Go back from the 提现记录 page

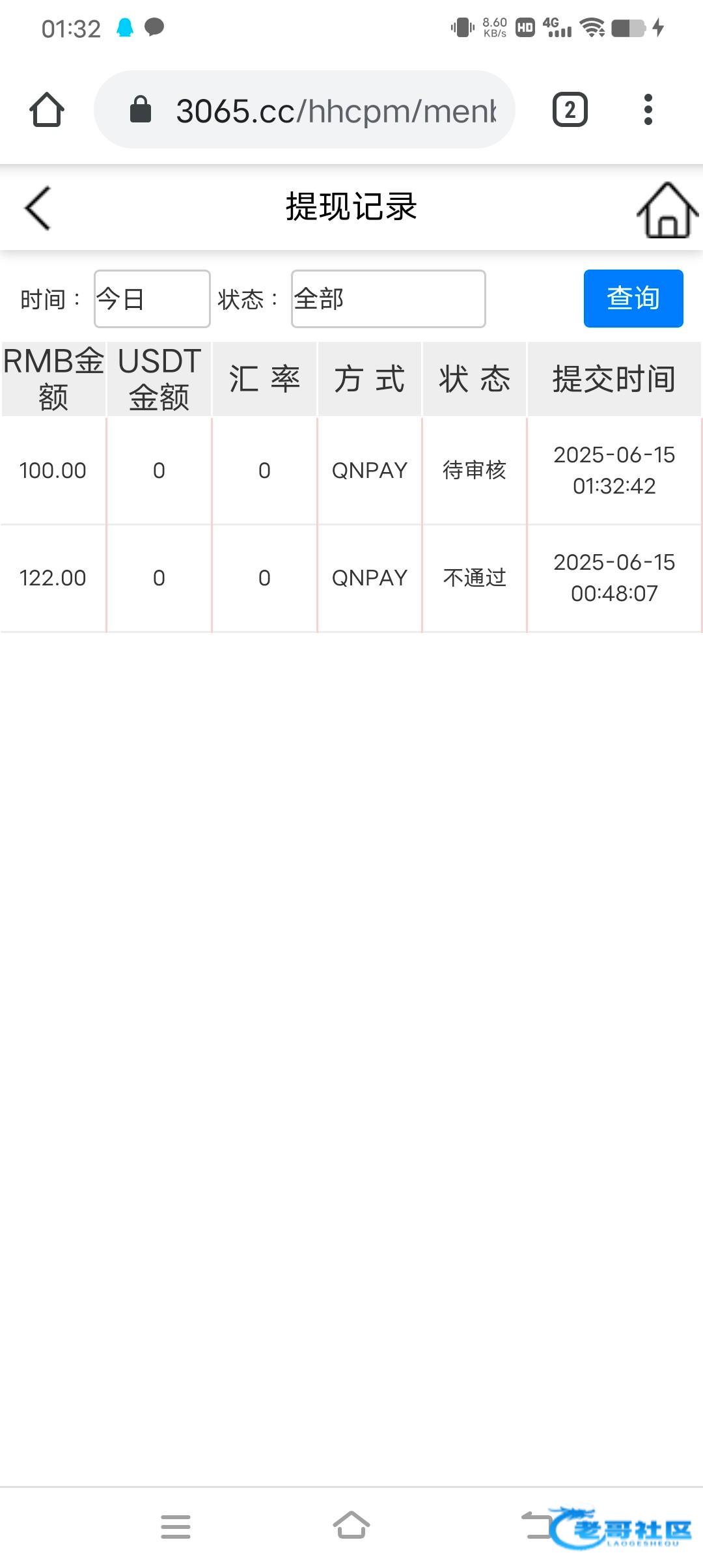(38, 208)
